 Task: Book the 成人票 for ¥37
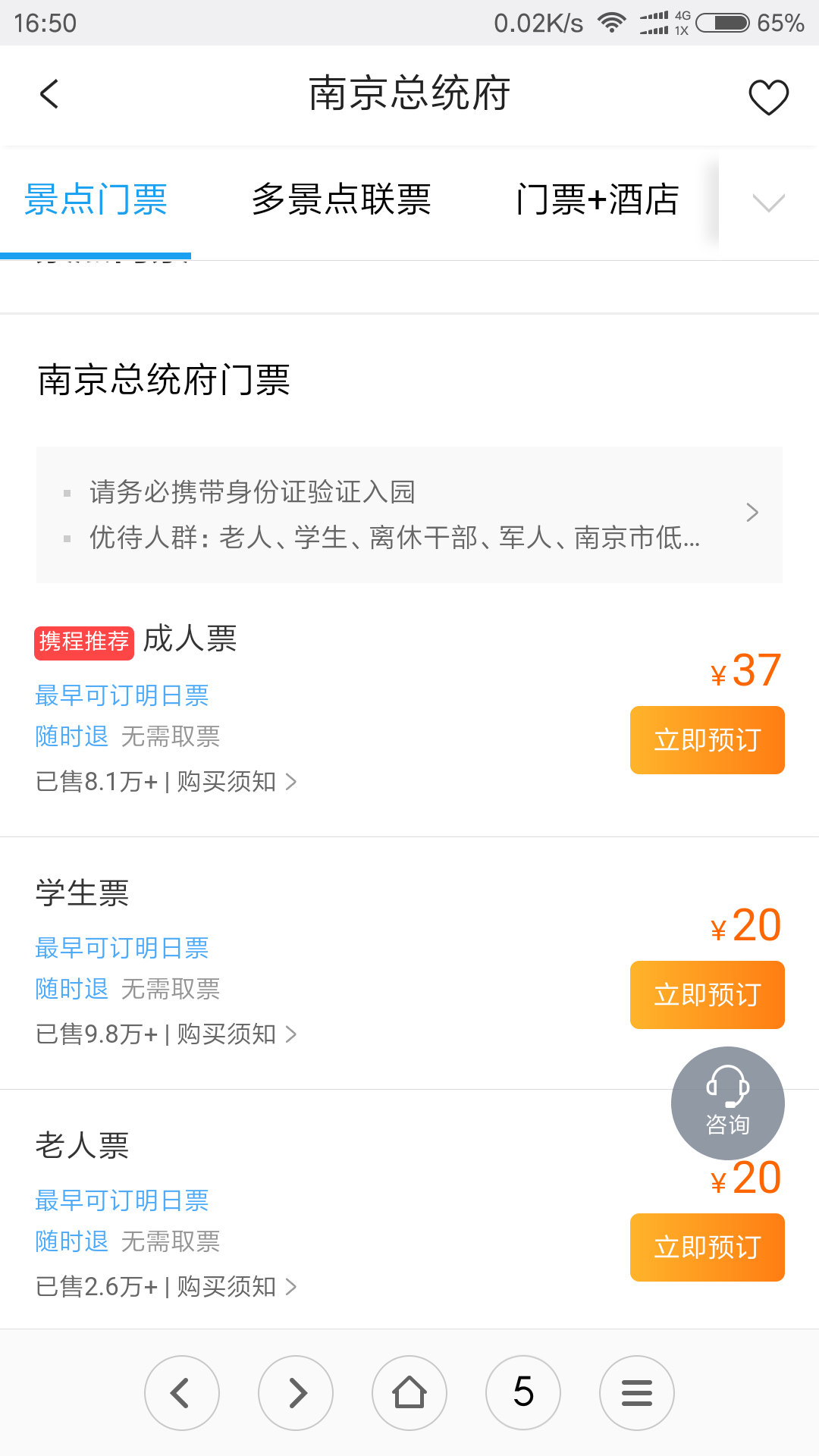pos(707,740)
